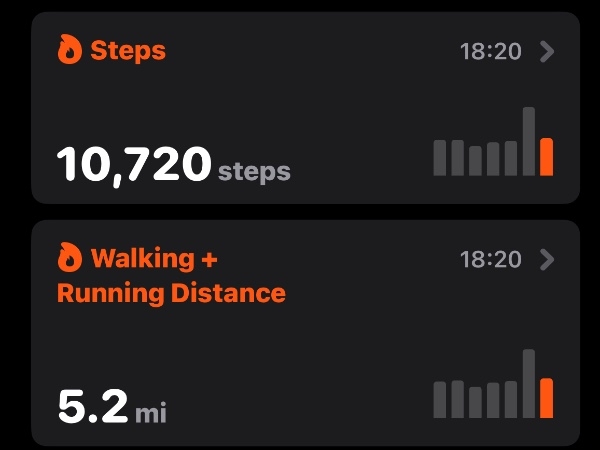Open the Walking + Running Distance card
The image size is (600, 450).
click(x=546, y=260)
